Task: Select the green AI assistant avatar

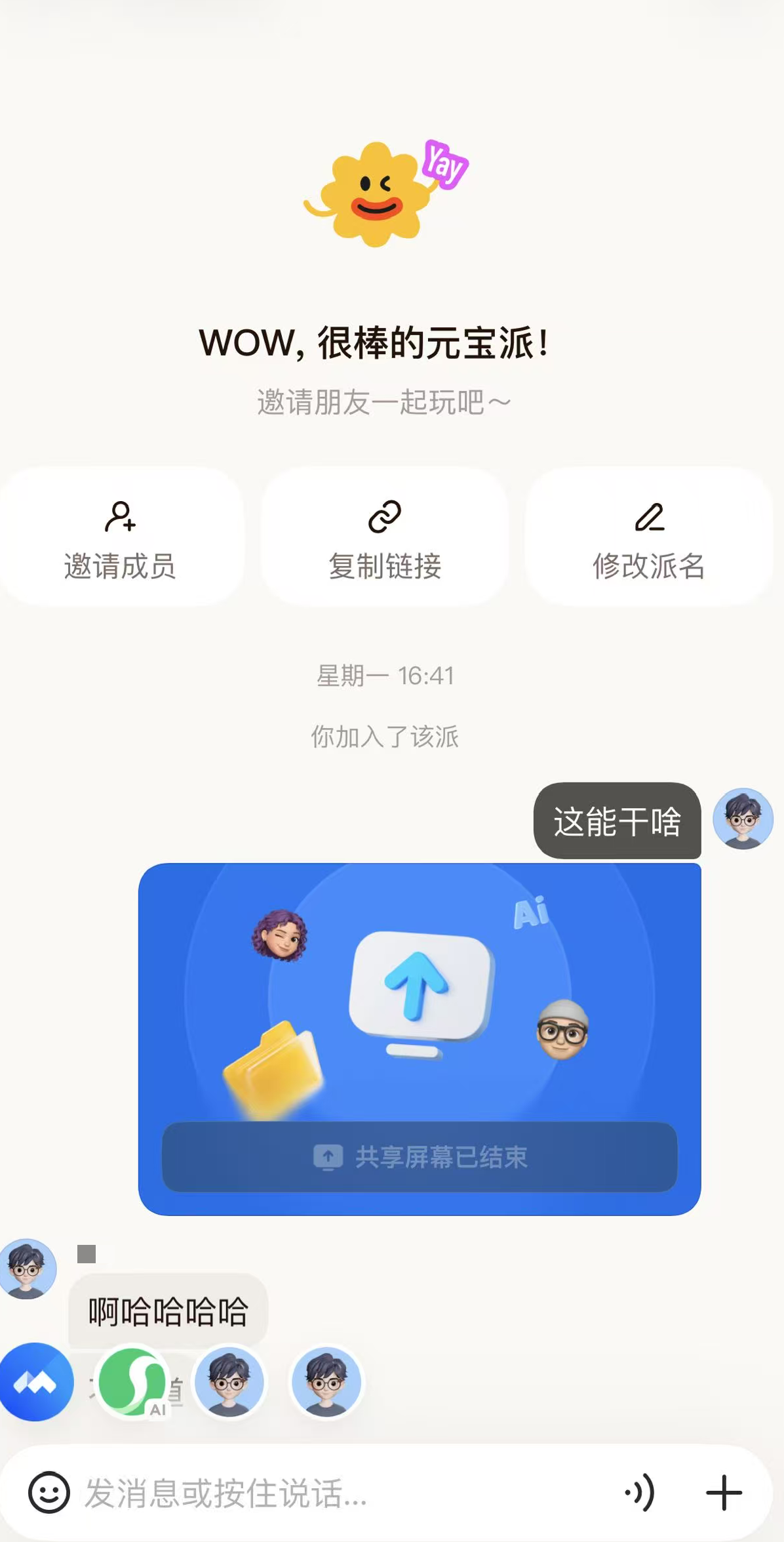Action: click(x=133, y=1381)
